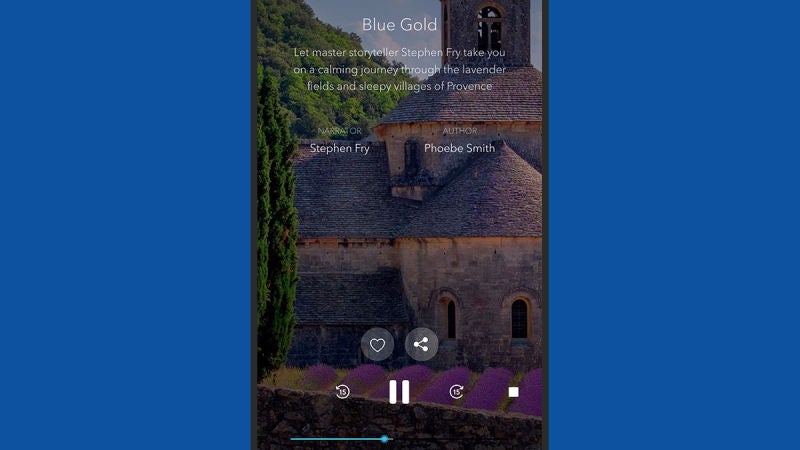This screenshot has height=450, width=800.
Task: Favorite the Blue Gold story
Action: (x=377, y=345)
